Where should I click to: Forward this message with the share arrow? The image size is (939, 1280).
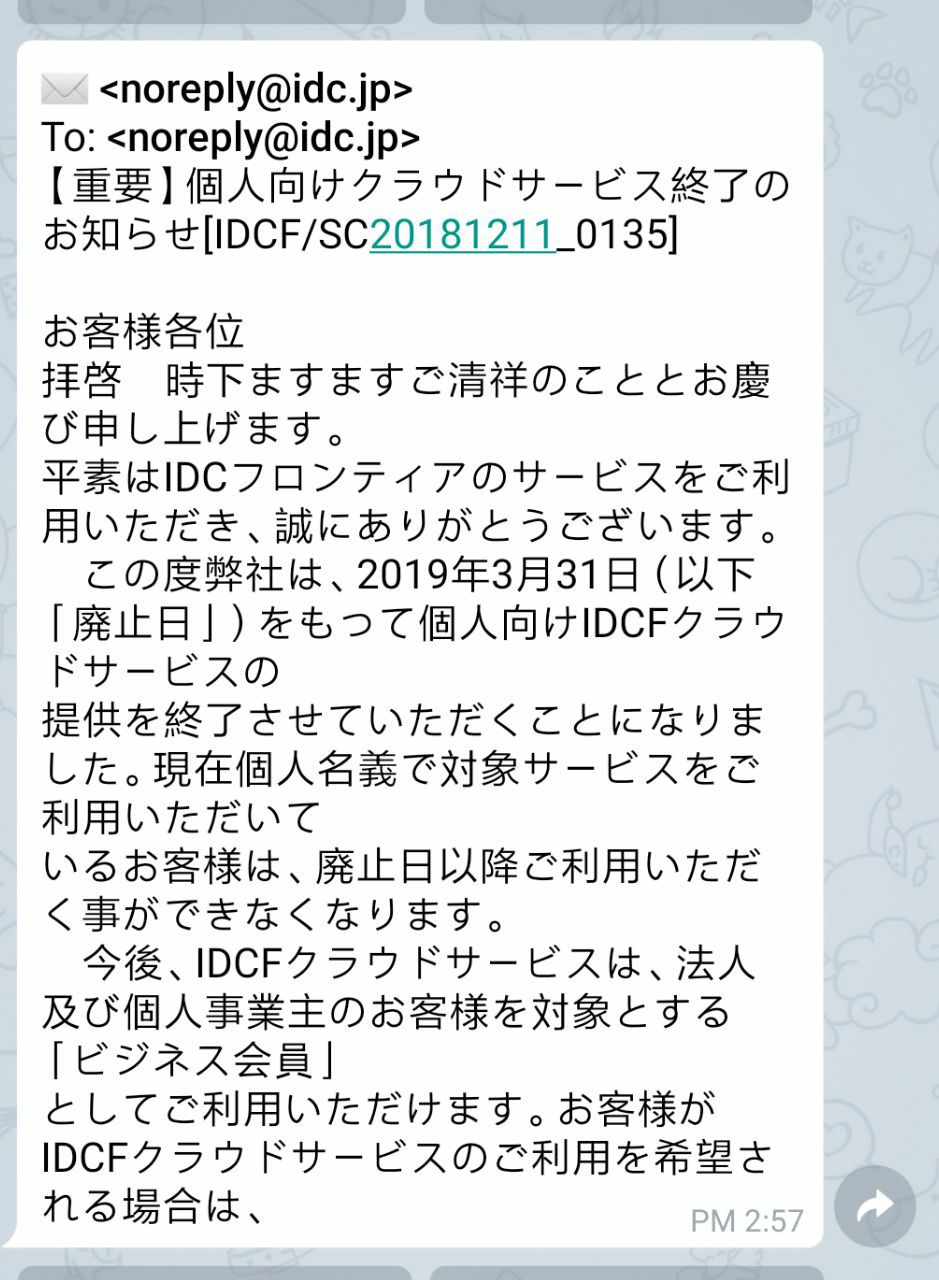tap(875, 1207)
